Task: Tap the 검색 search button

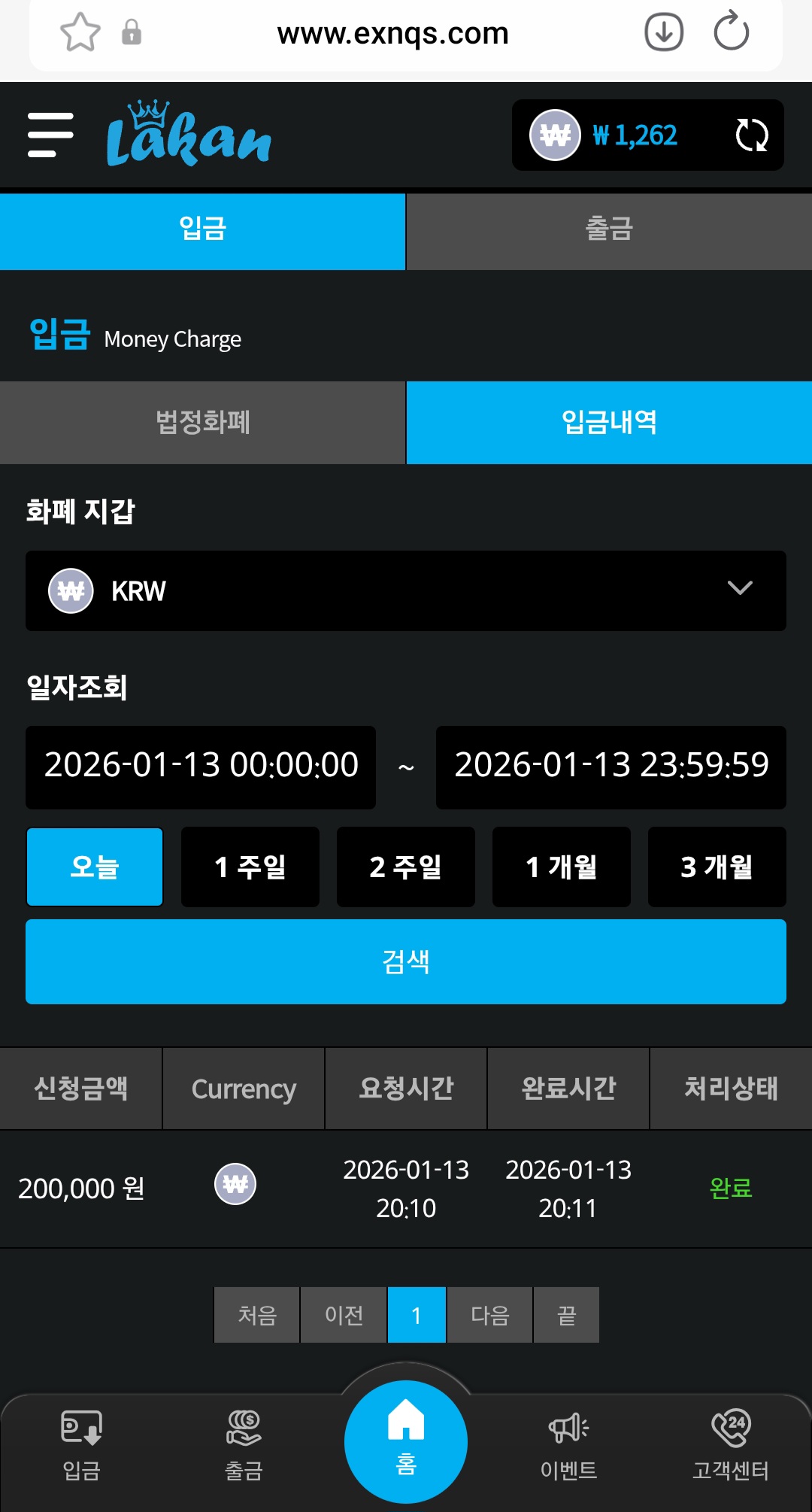Action: point(406,961)
